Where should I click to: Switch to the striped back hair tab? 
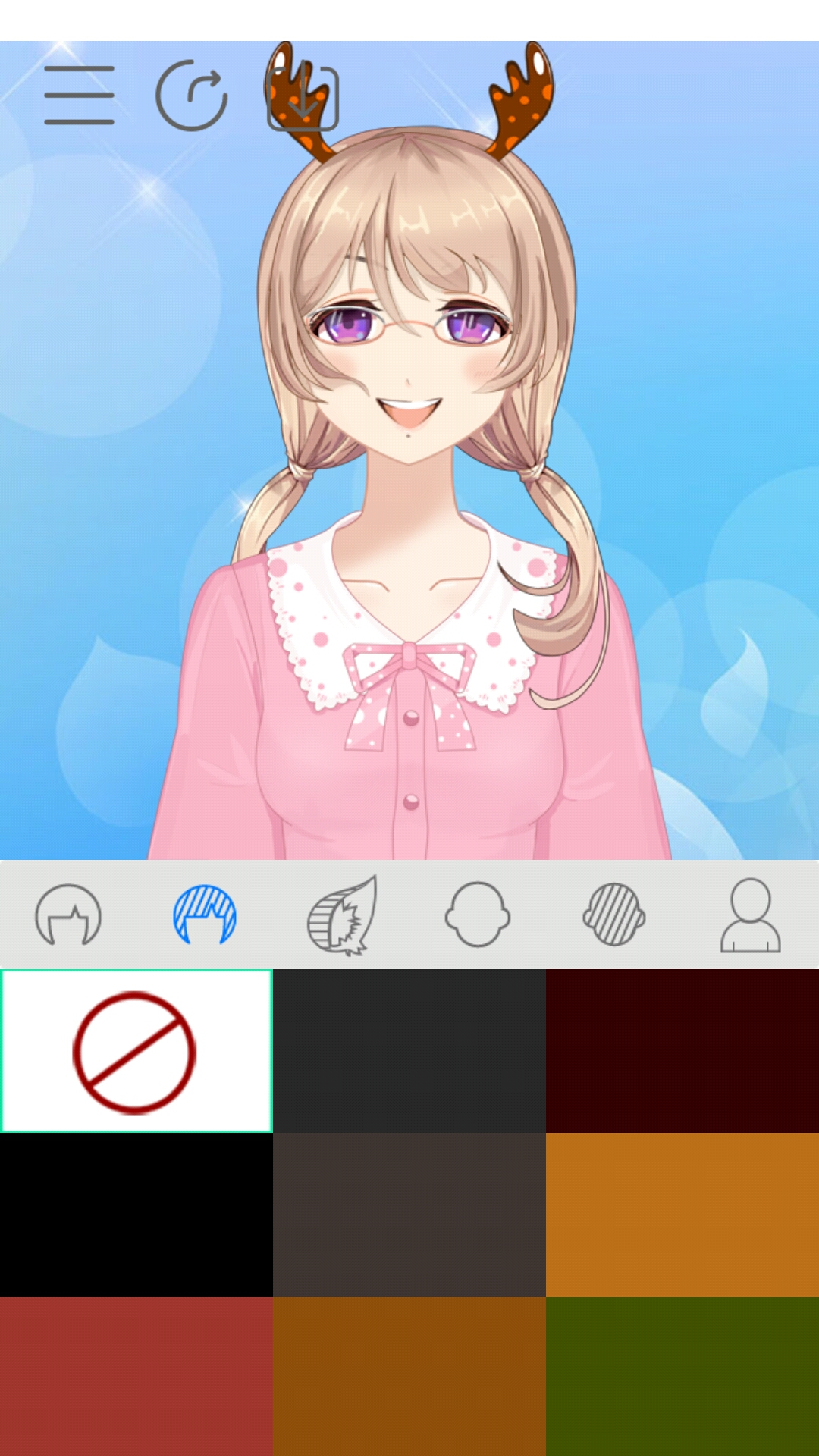[x=205, y=915]
